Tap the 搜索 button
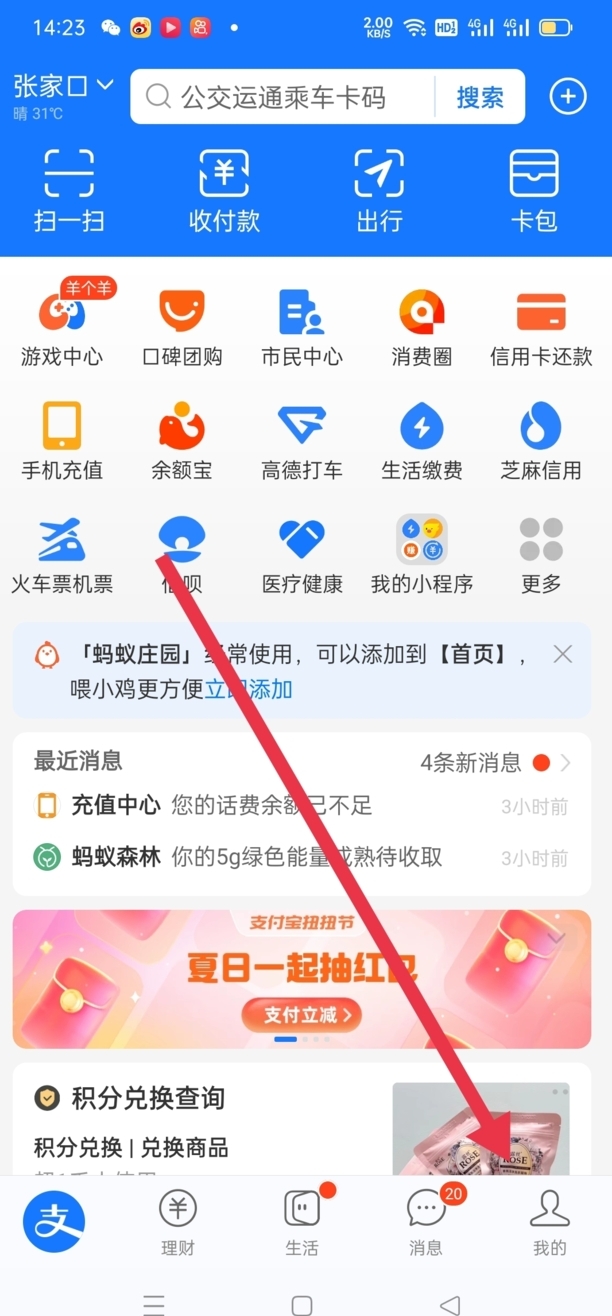The height and width of the screenshot is (1316, 612). 480,97
